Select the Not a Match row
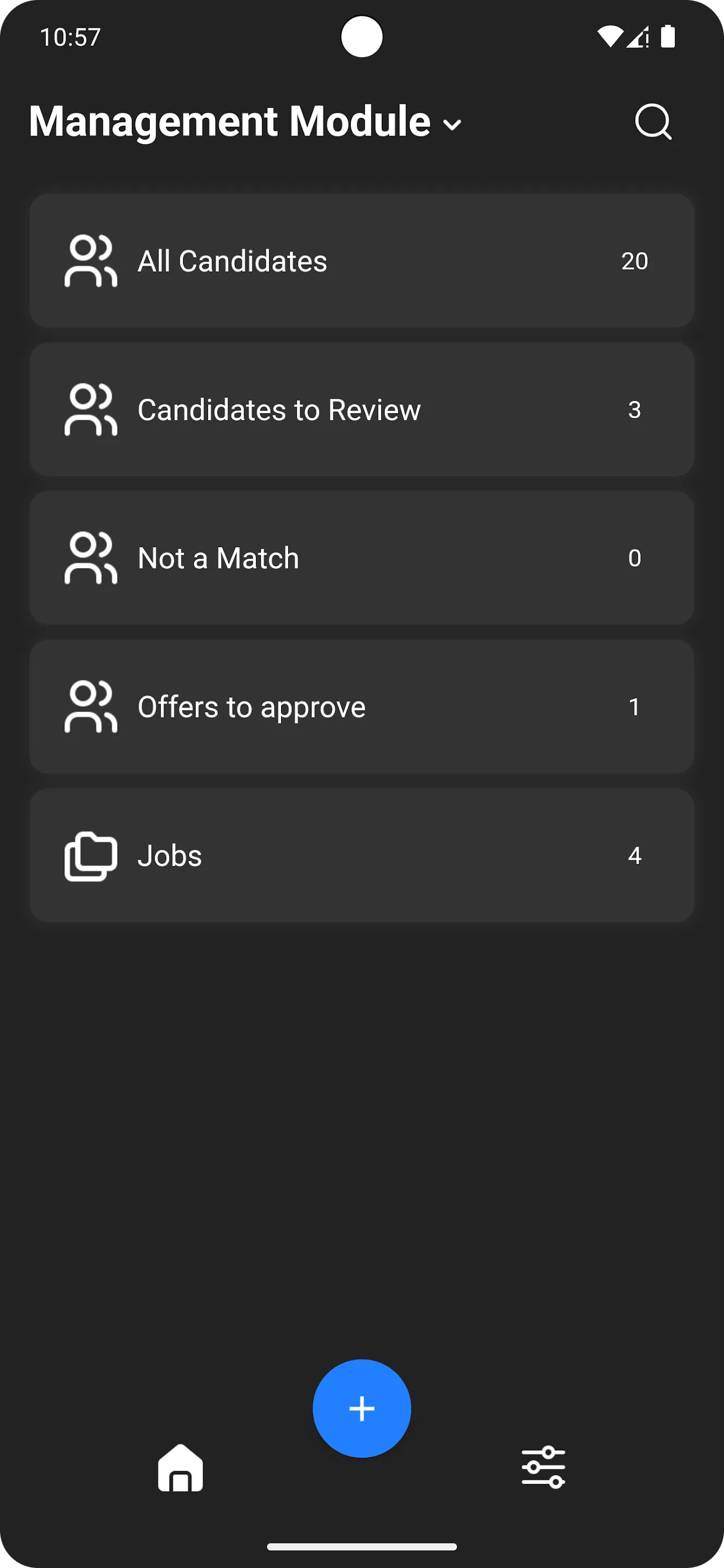 click(362, 557)
